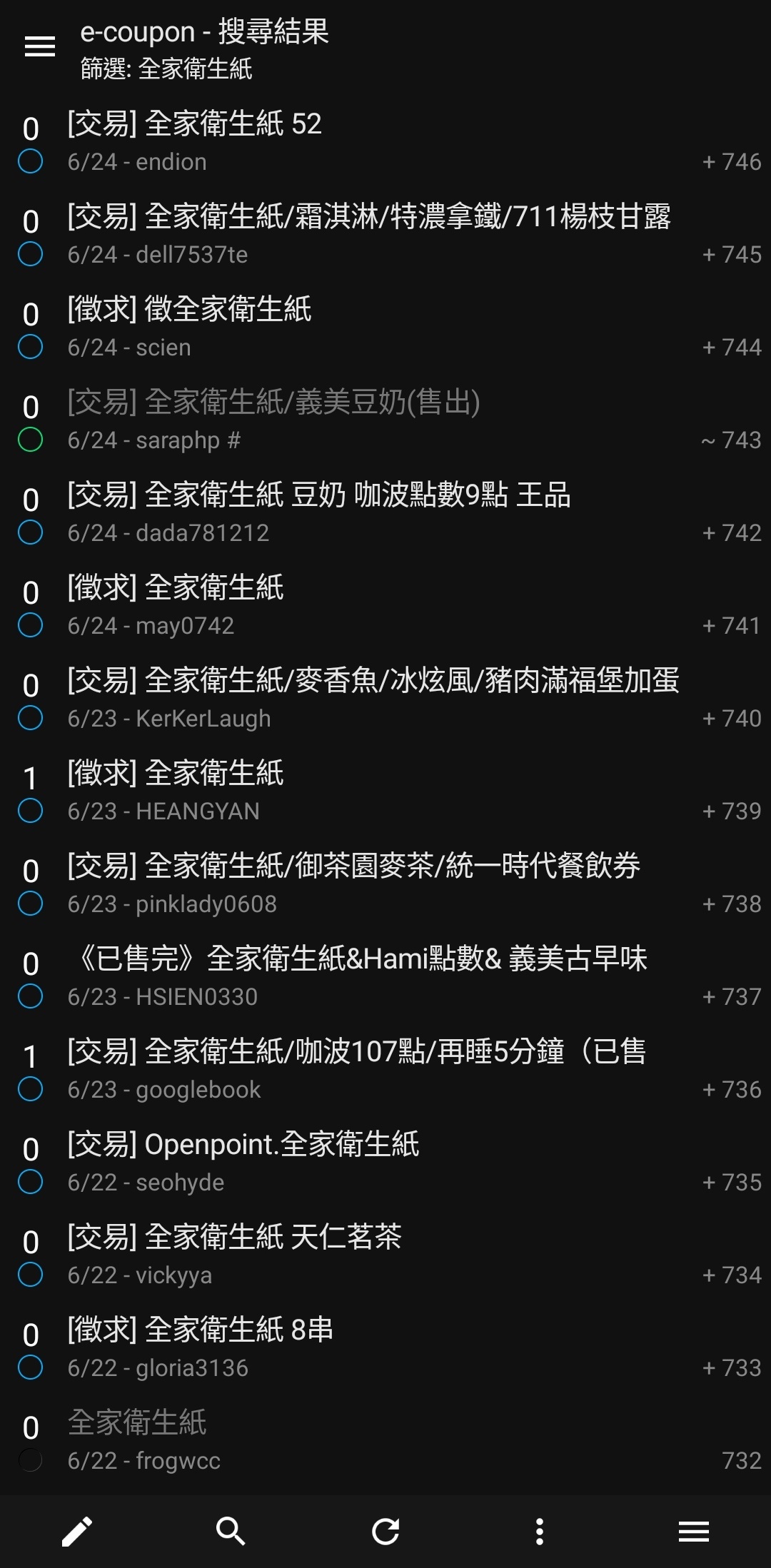Open the bottom-right hamburger menu
This screenshot has width=771, height=1568.
[694, 1532]
